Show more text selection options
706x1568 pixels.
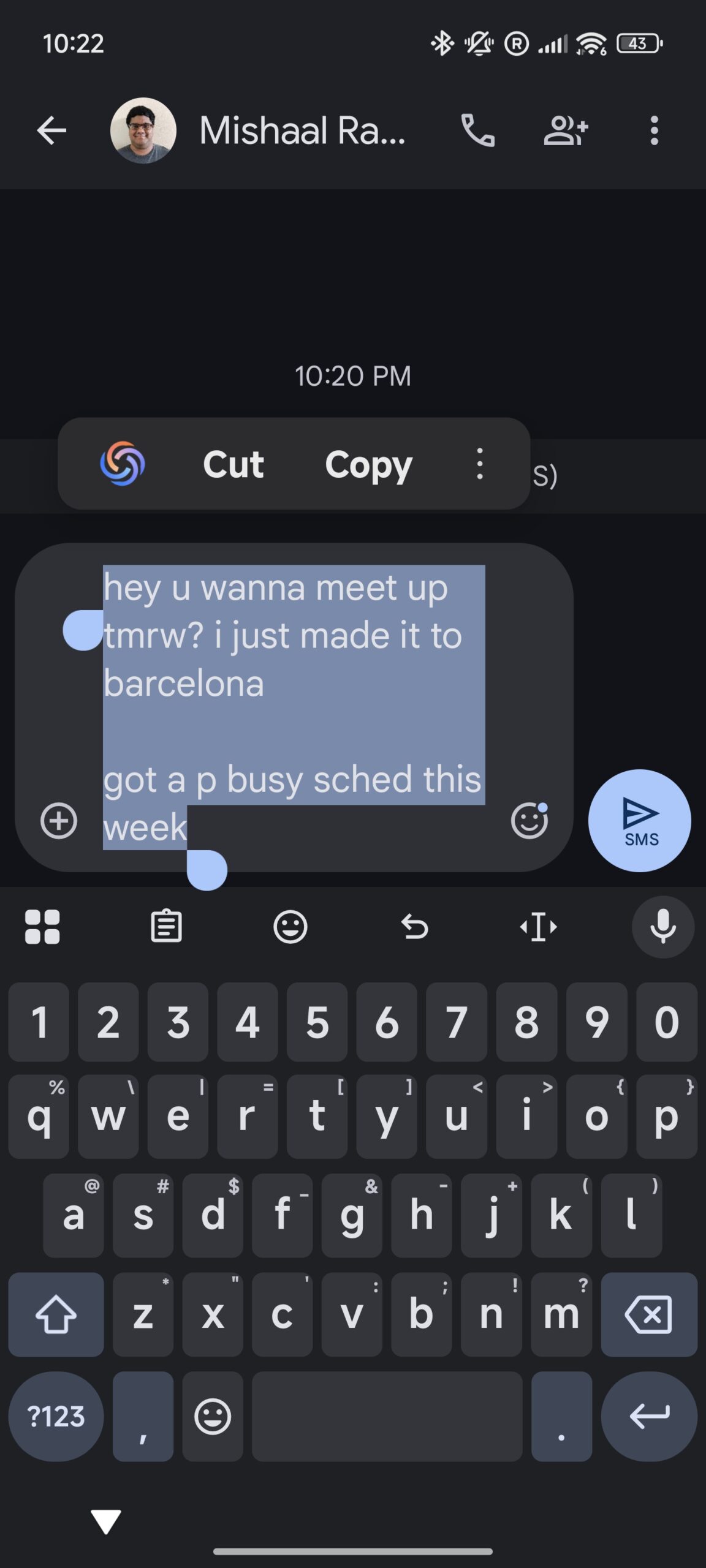[480, 464]
